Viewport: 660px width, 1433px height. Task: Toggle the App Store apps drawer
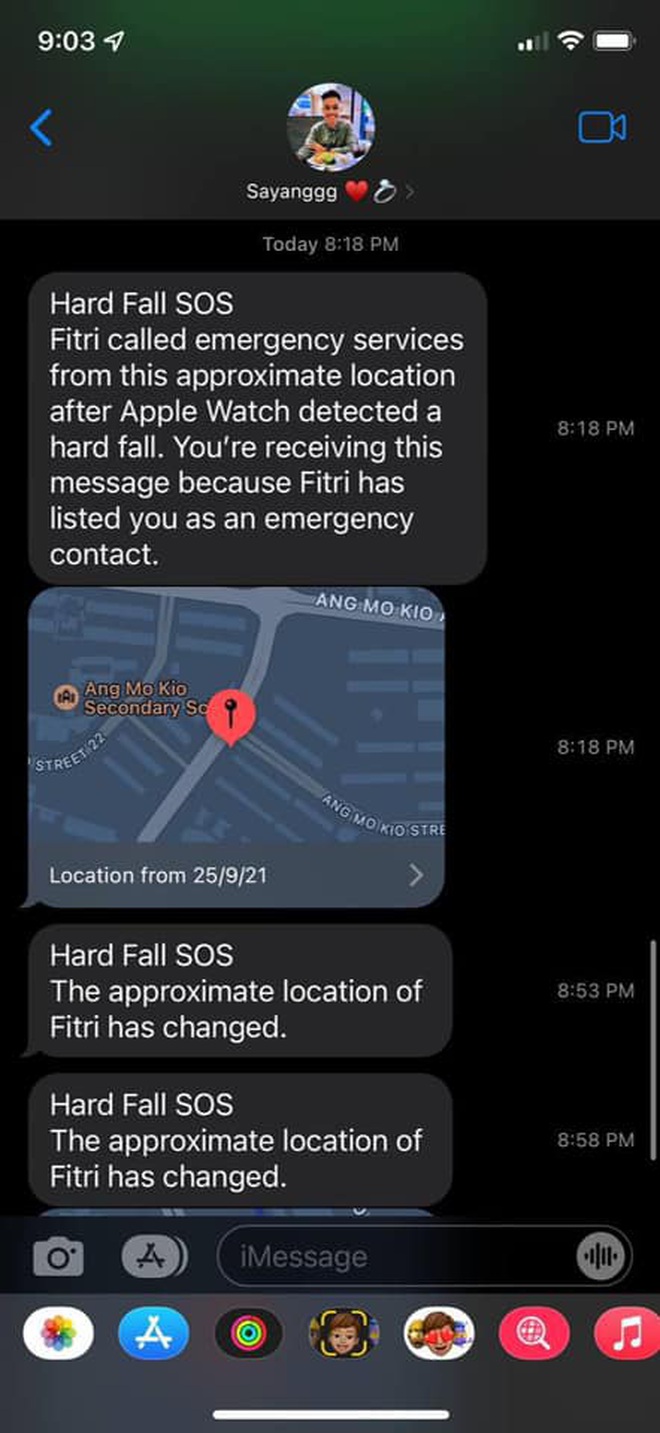(154, 1257)
